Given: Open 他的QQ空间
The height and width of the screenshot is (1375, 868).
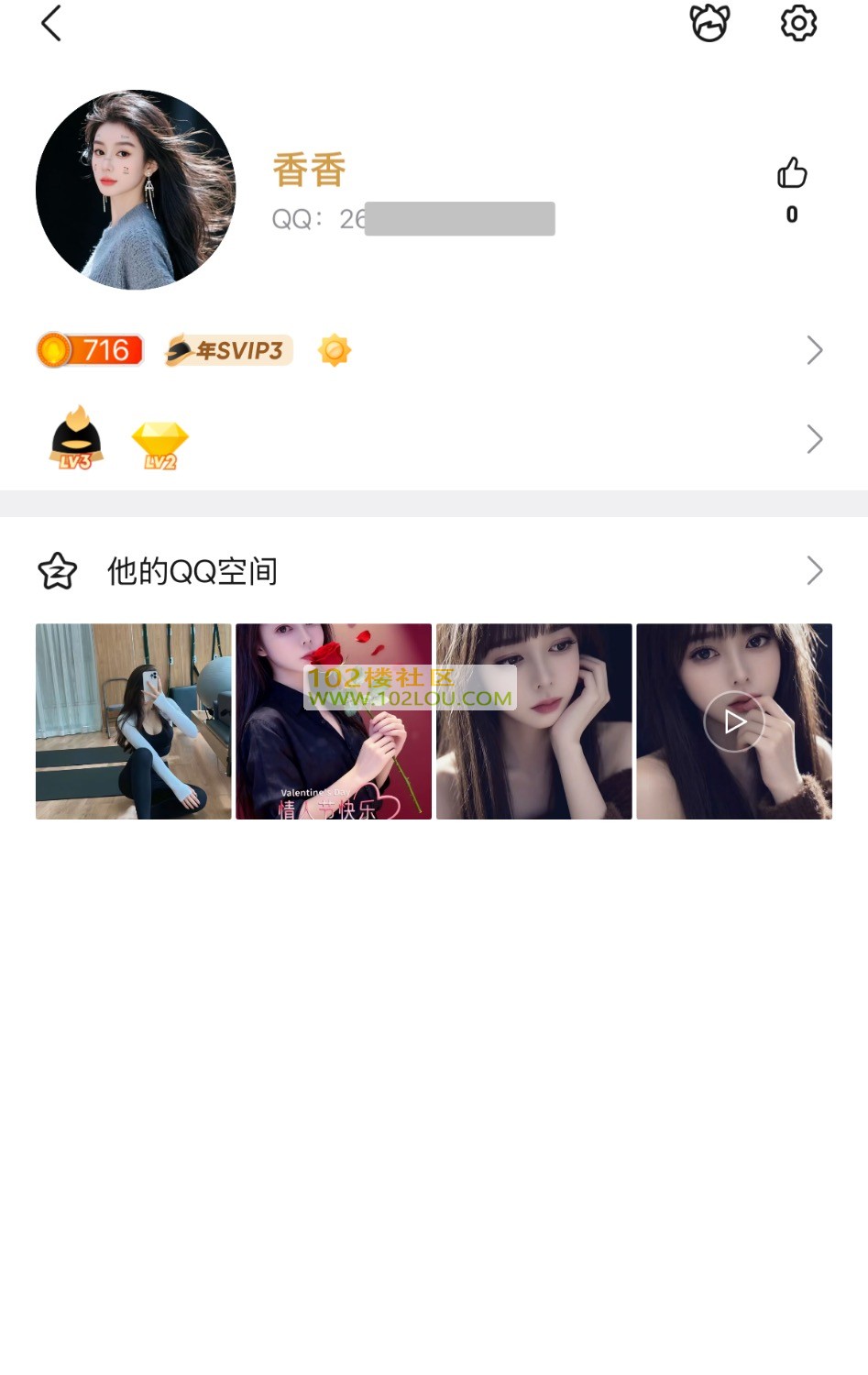Looking at the screenshot, I should click(431, 571).
